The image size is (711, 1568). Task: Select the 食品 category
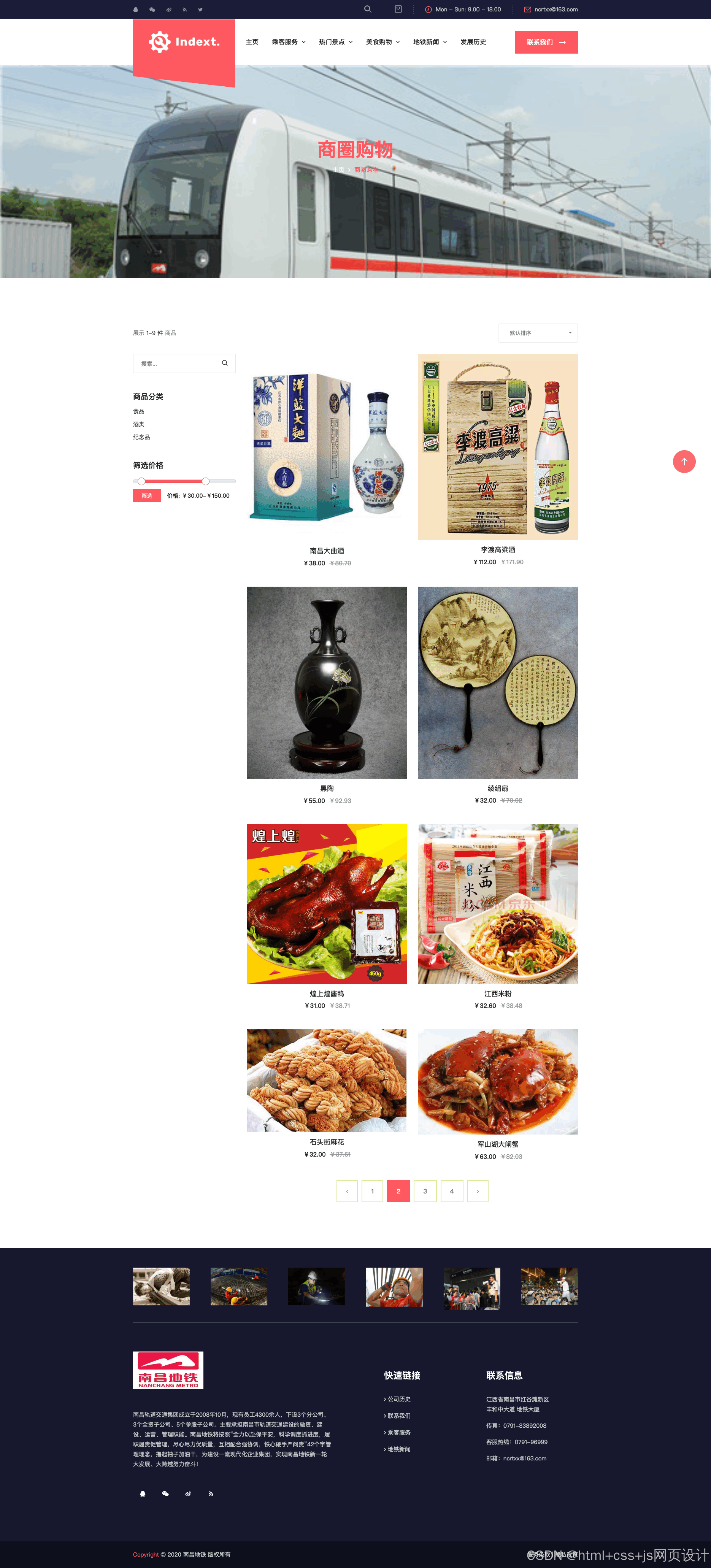(x=139, y=411)
